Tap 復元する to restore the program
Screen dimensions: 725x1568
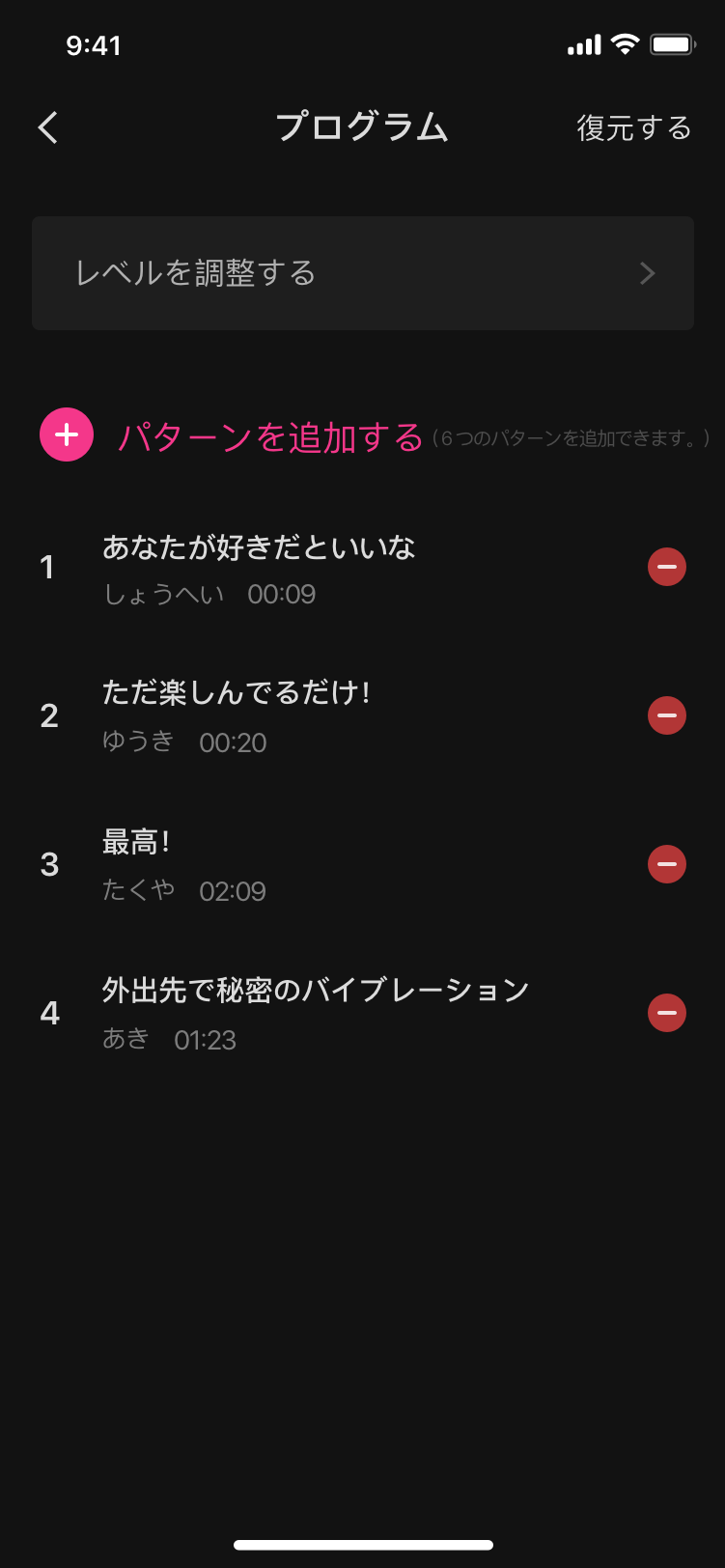(633, 127)
